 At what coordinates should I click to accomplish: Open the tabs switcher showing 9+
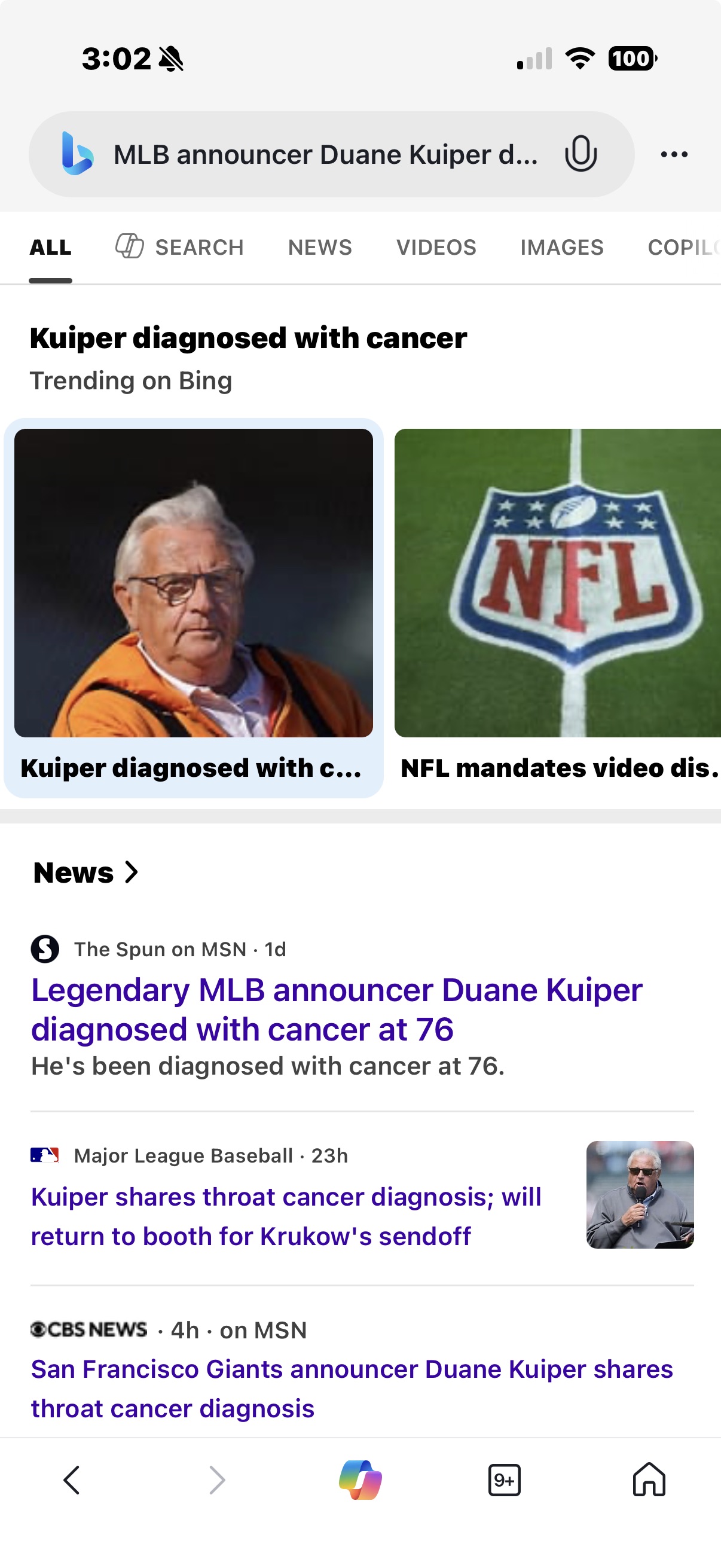(505, 1479)
